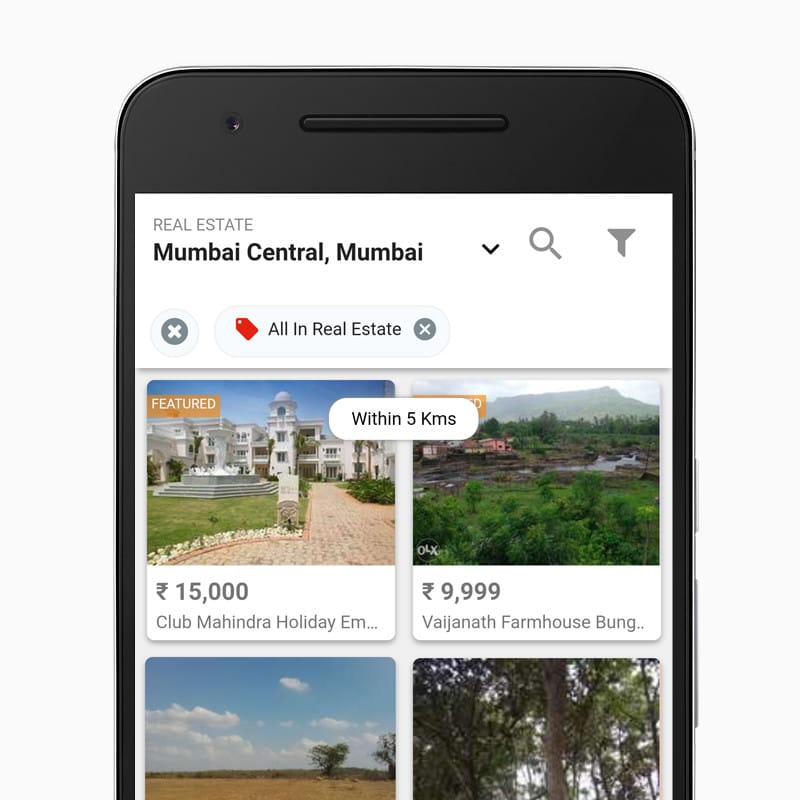Remove the All In Real Estate filter

425,330
